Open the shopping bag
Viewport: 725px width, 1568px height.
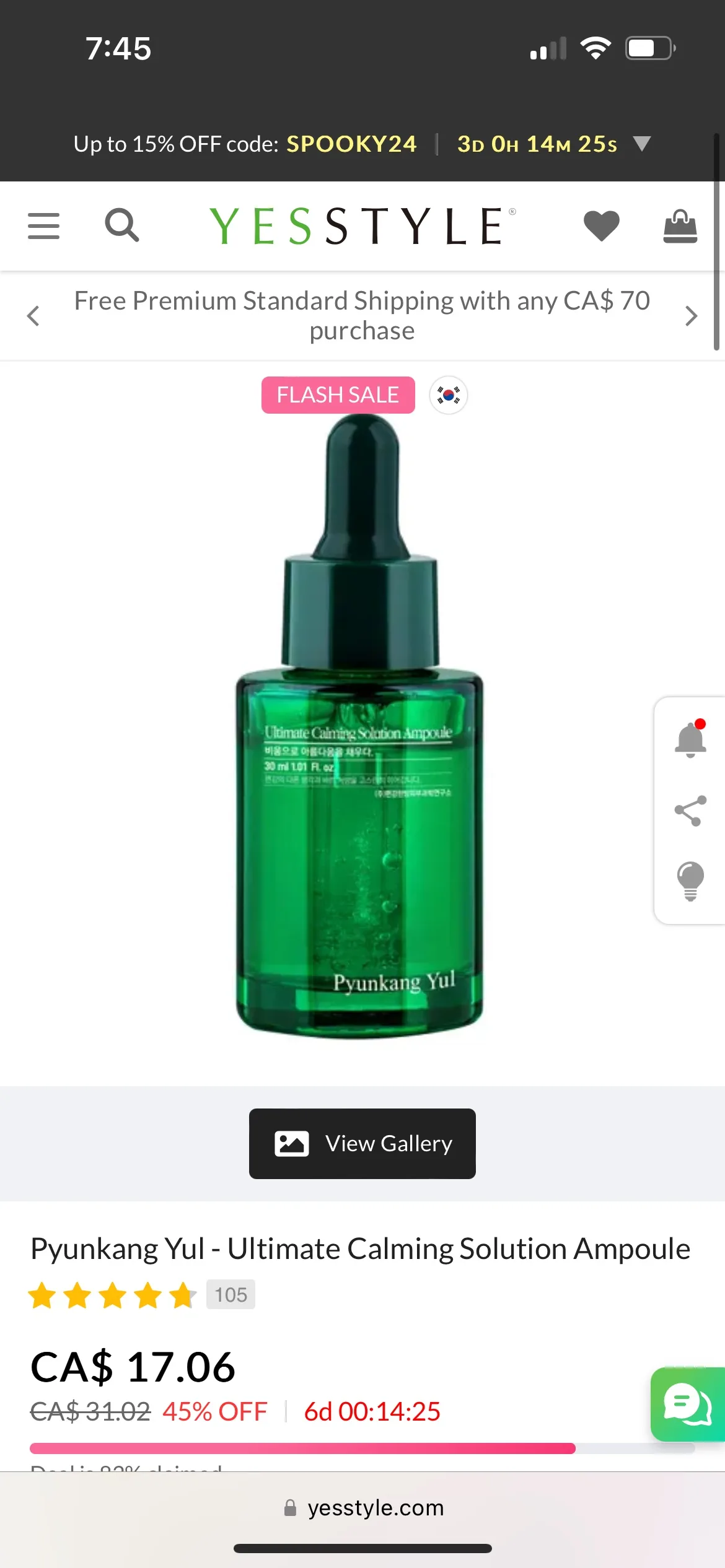[680, 225]
